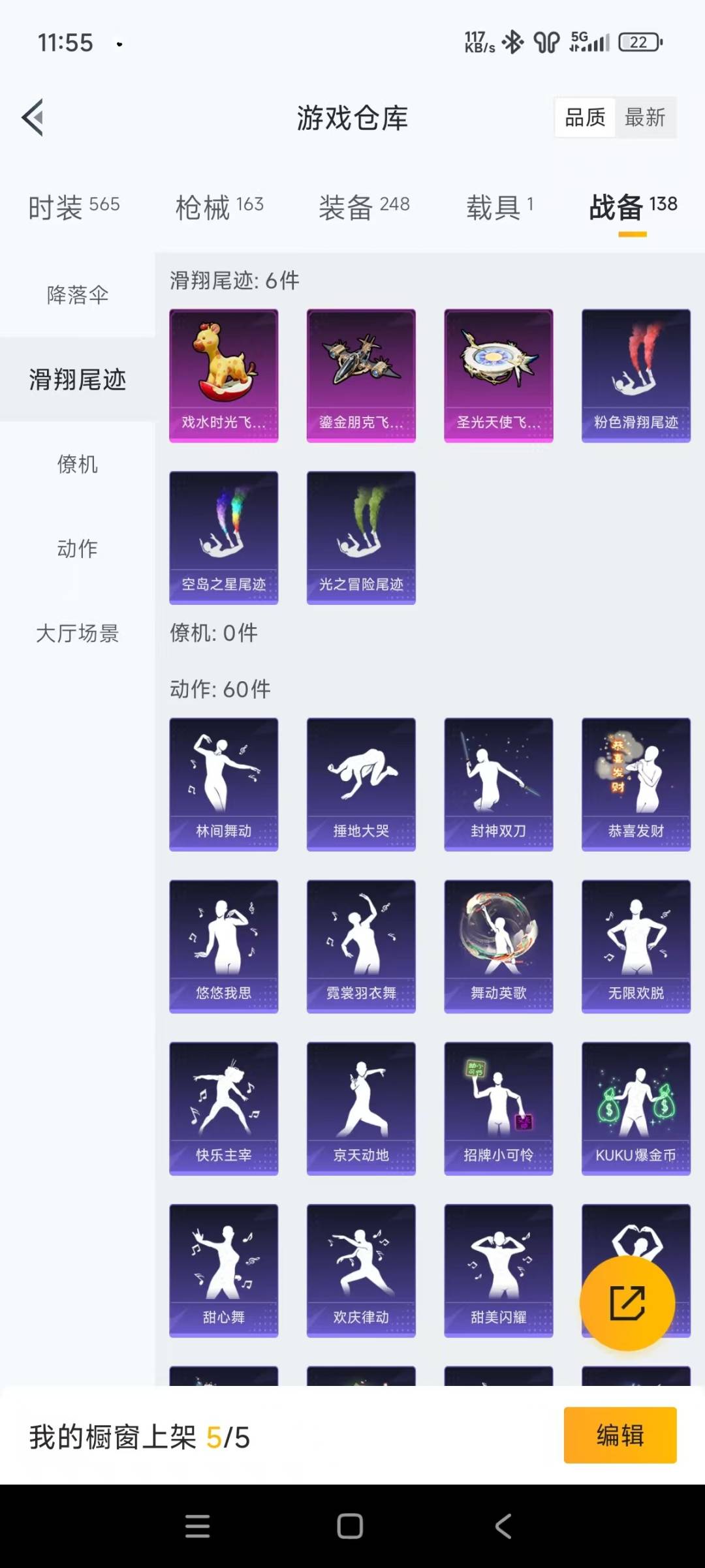Switch to the 枪械 tab
The width and height of the screenshot is (705, 1568).
point(219,207)
